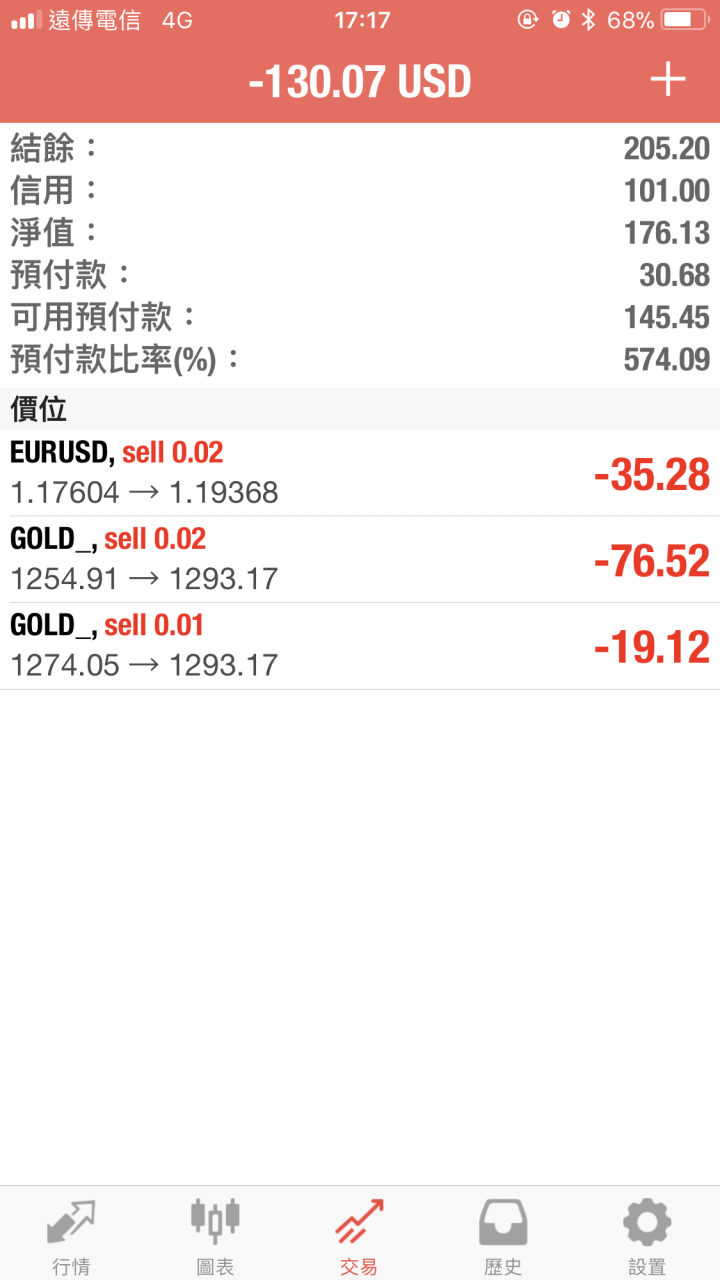The height and width of the screenshot is (1280, 720).
Task: Select the 交易 trade tab
Action: tap(359, 1236)
